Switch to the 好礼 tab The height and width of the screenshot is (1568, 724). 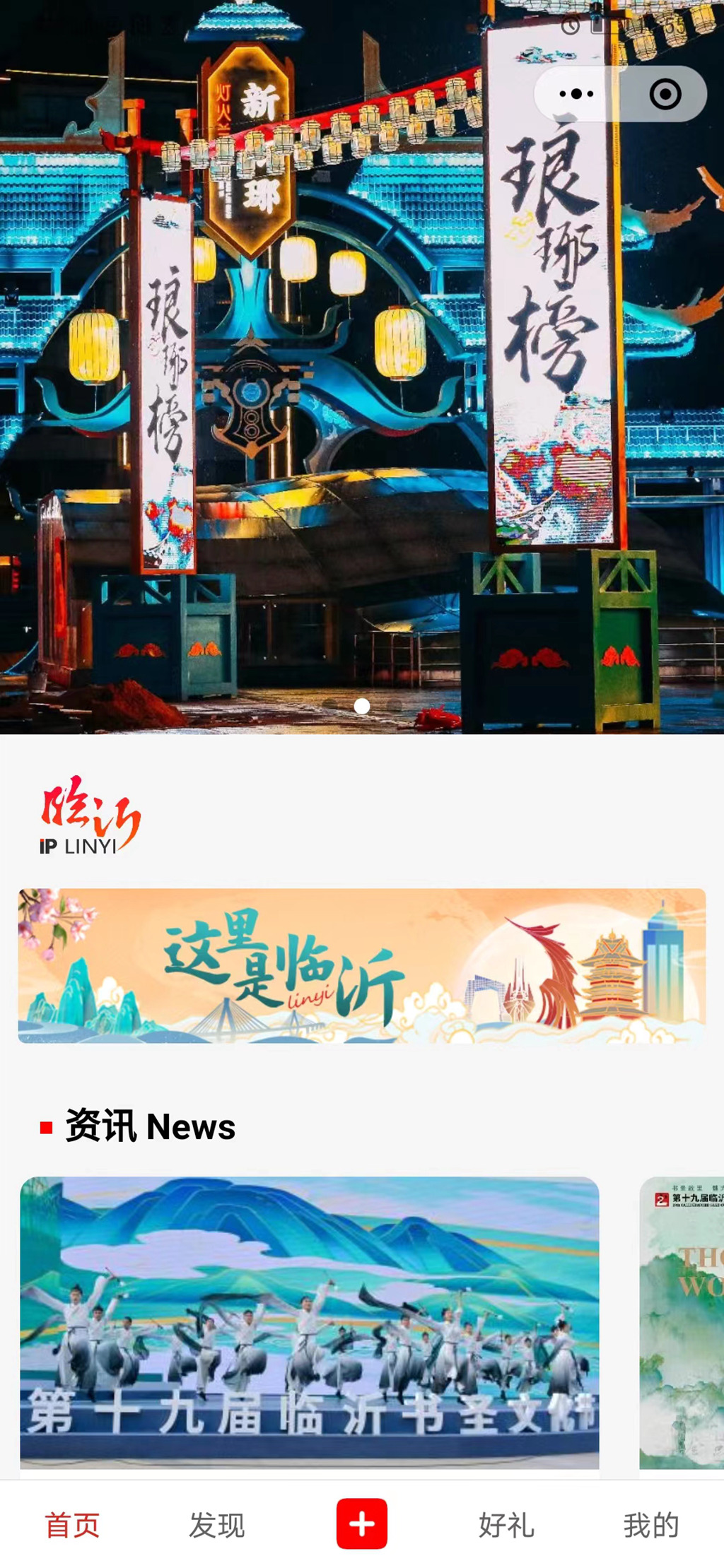(506, 1525)
